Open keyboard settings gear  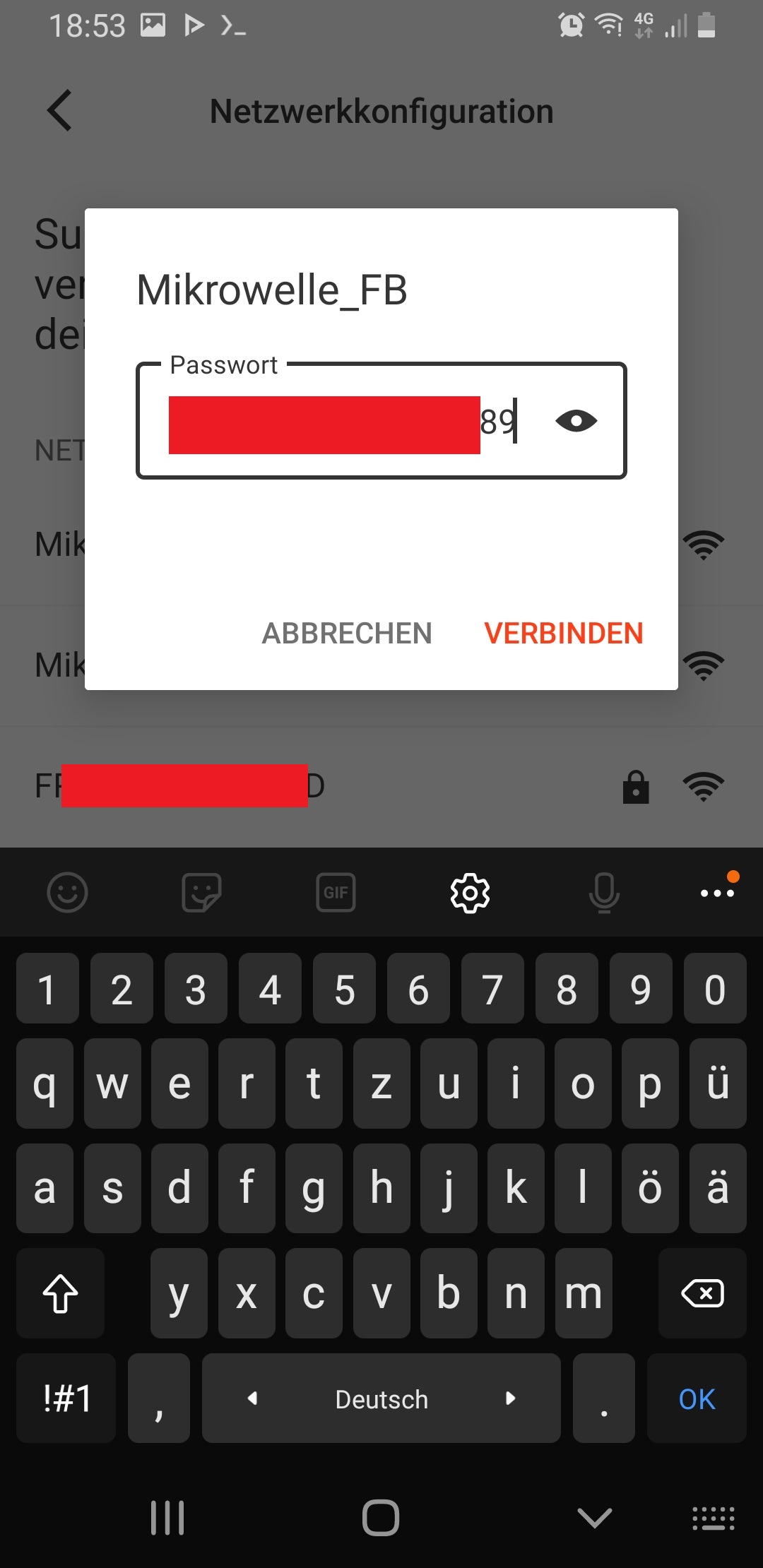(x=470, y=893)
